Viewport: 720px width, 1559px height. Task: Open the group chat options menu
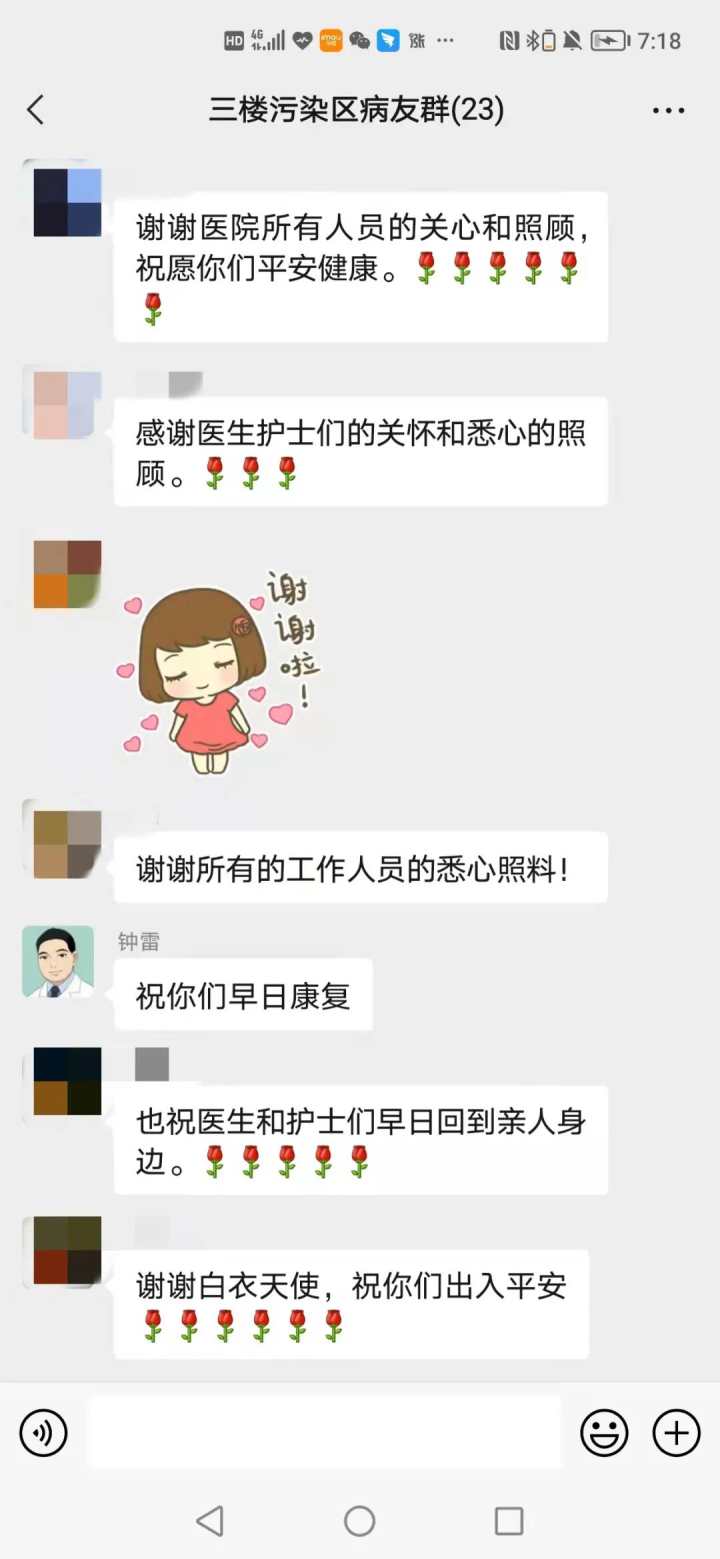[x=668, y=110]
